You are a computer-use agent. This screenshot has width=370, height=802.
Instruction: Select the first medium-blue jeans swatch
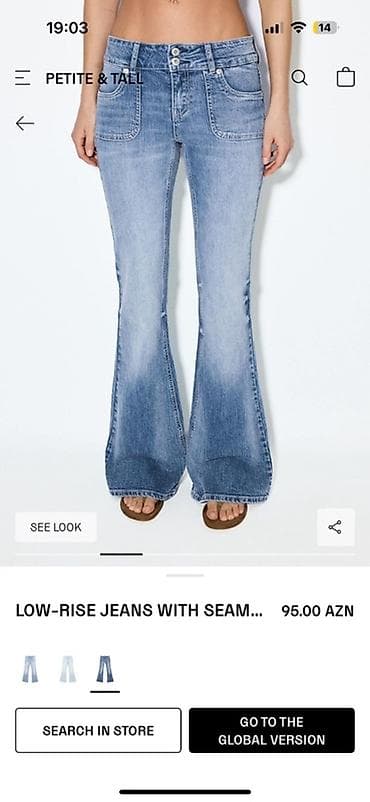[x=30, y=669]
